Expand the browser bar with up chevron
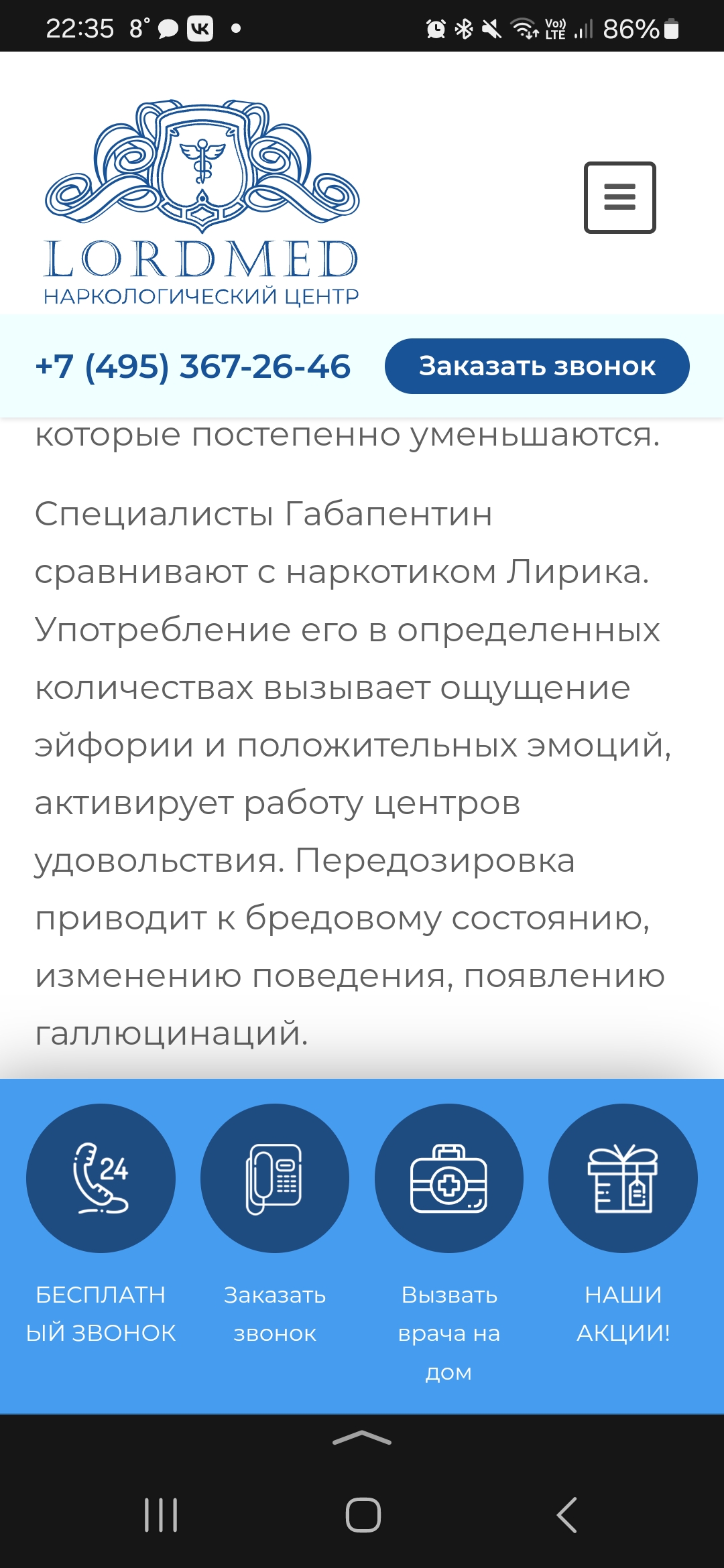 click(x=362, y=1437)
